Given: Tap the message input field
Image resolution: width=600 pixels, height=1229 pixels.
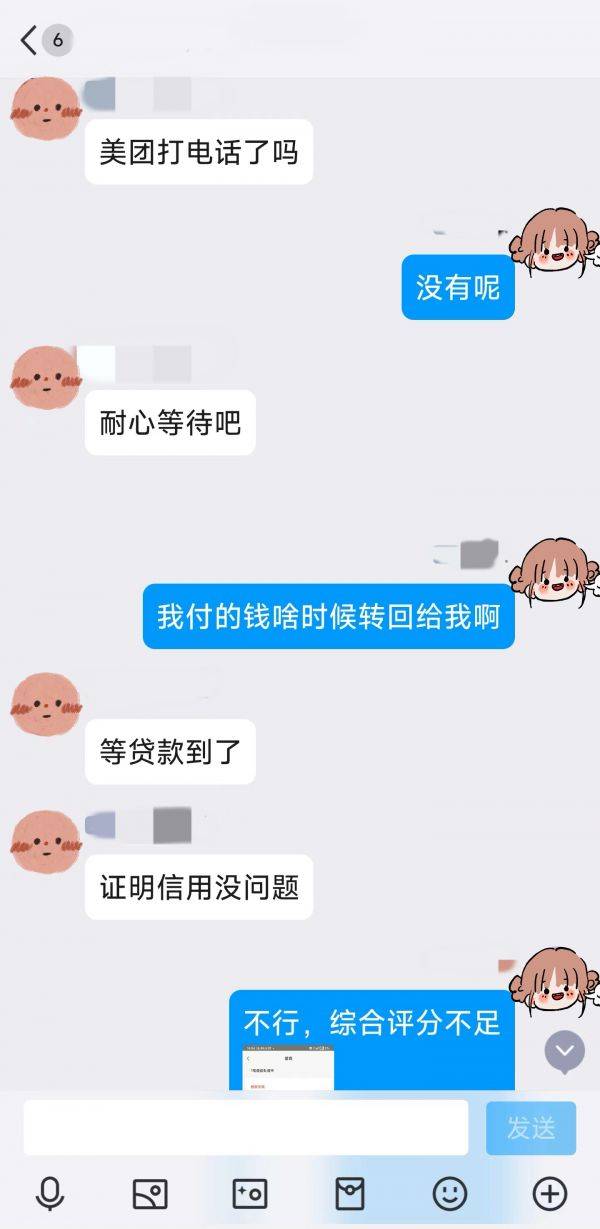Looking at the screenshot, I should [246, 1127].
